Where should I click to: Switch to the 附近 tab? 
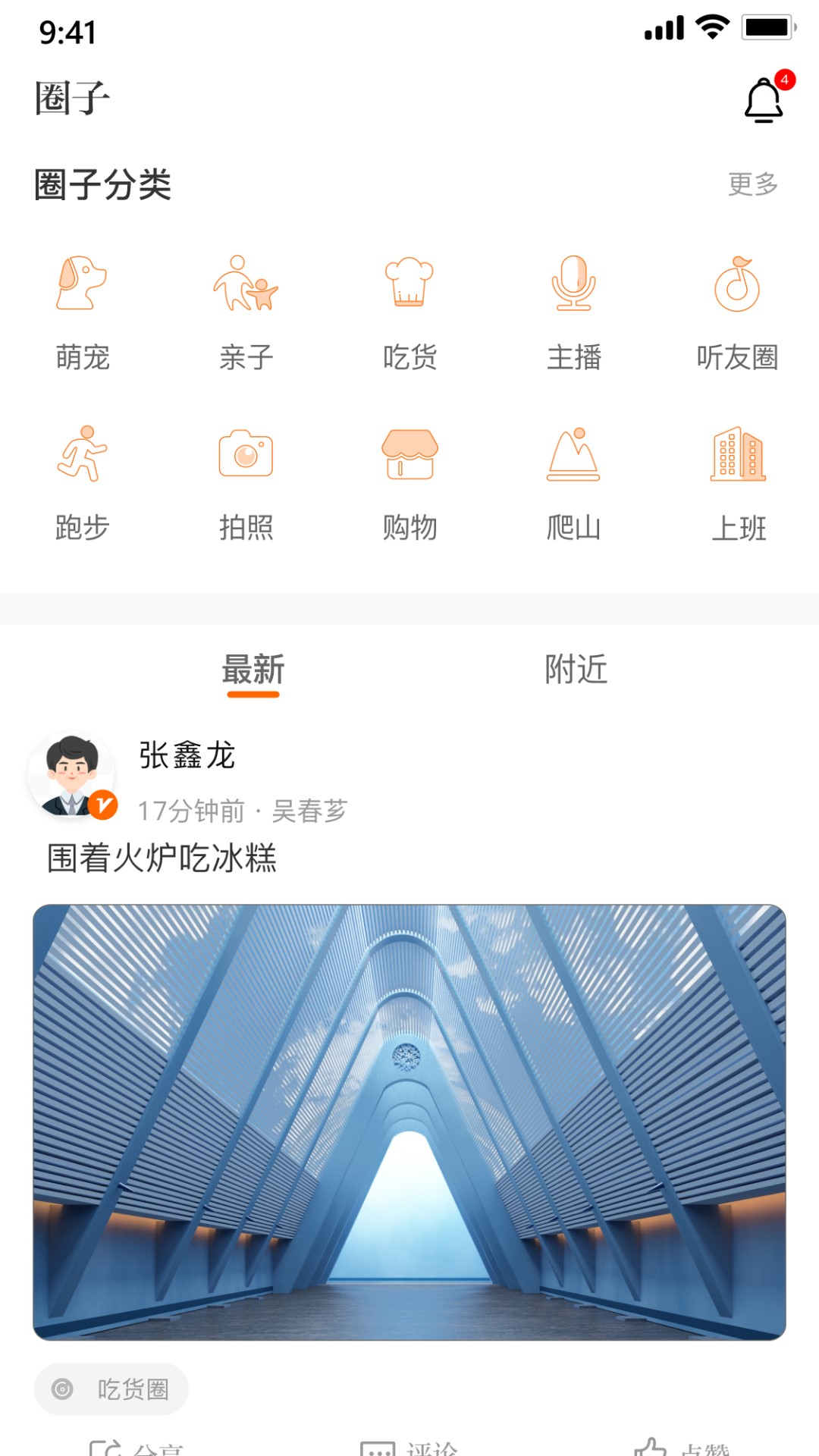[x=576, y=670]
